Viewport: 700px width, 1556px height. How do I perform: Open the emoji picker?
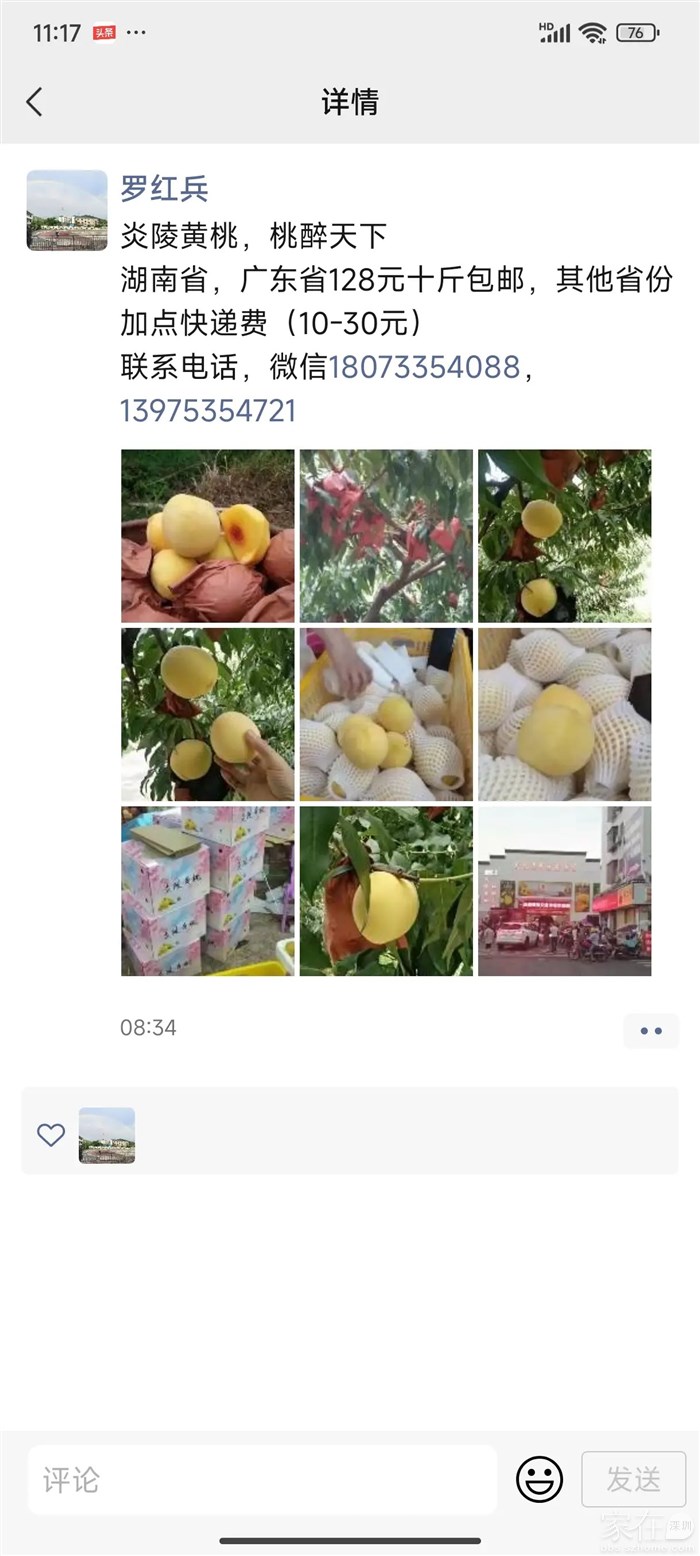[x=539, y=1480]
